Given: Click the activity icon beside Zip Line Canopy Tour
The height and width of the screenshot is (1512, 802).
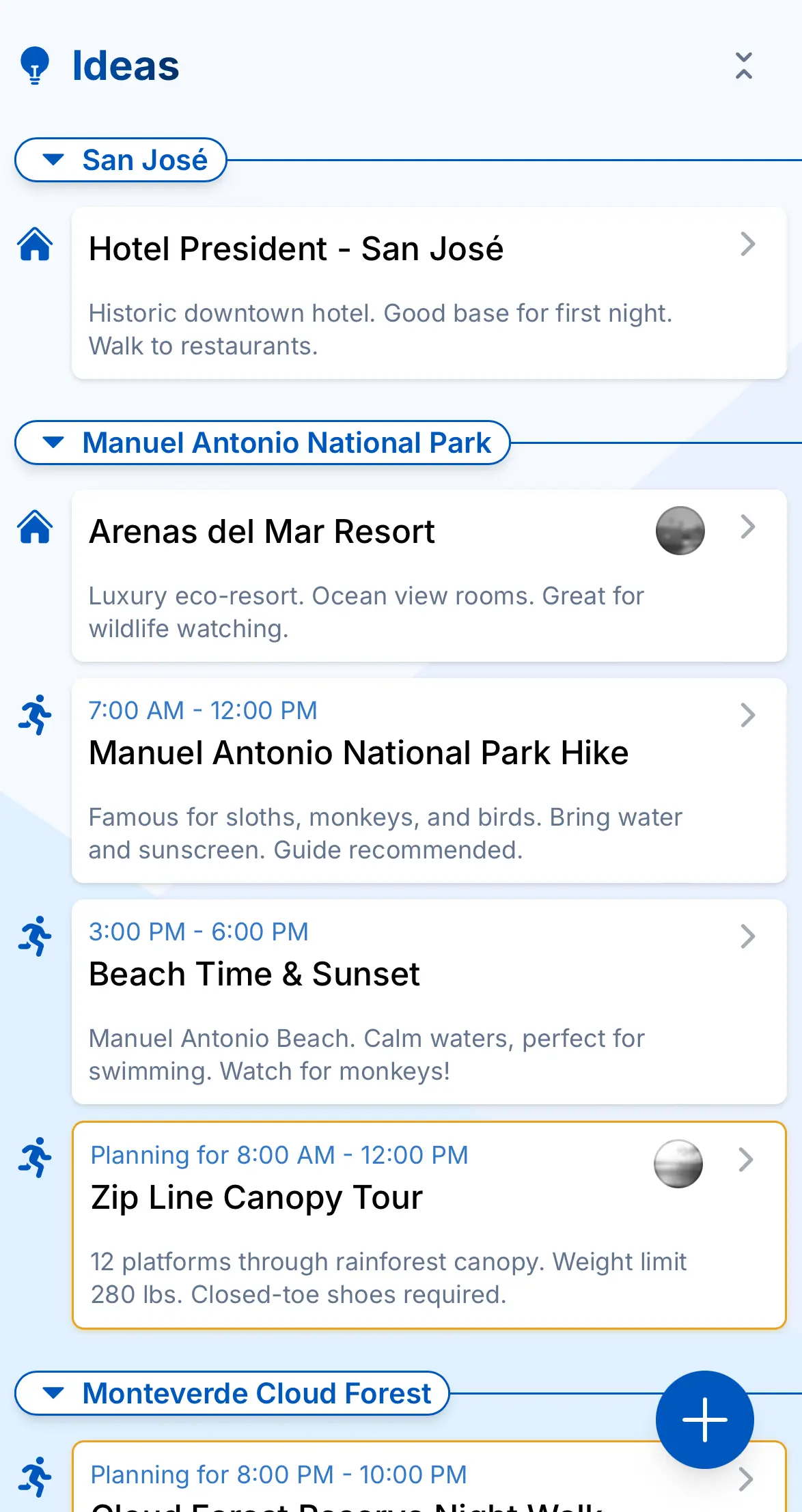Looking at the screenshot, I should pos(36,1159).
